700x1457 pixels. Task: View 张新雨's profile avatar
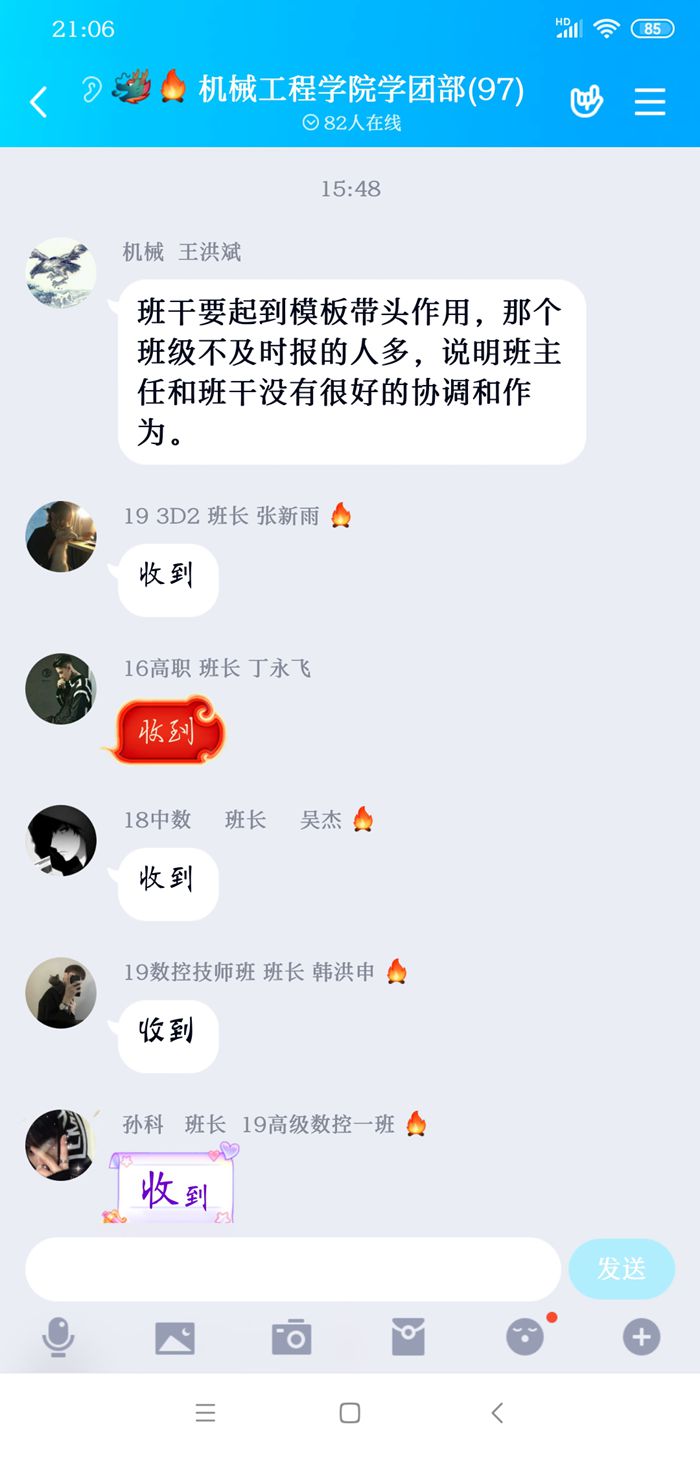[61, 537]
